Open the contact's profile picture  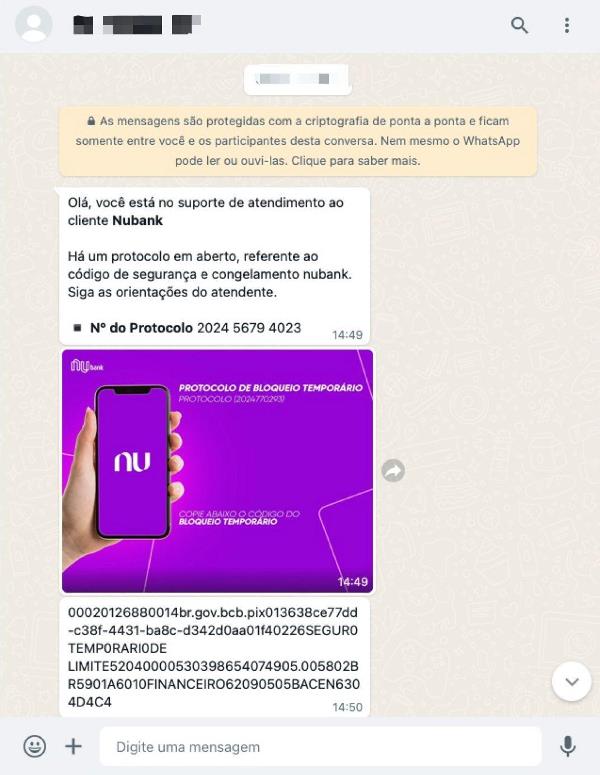tap(35, 25)
